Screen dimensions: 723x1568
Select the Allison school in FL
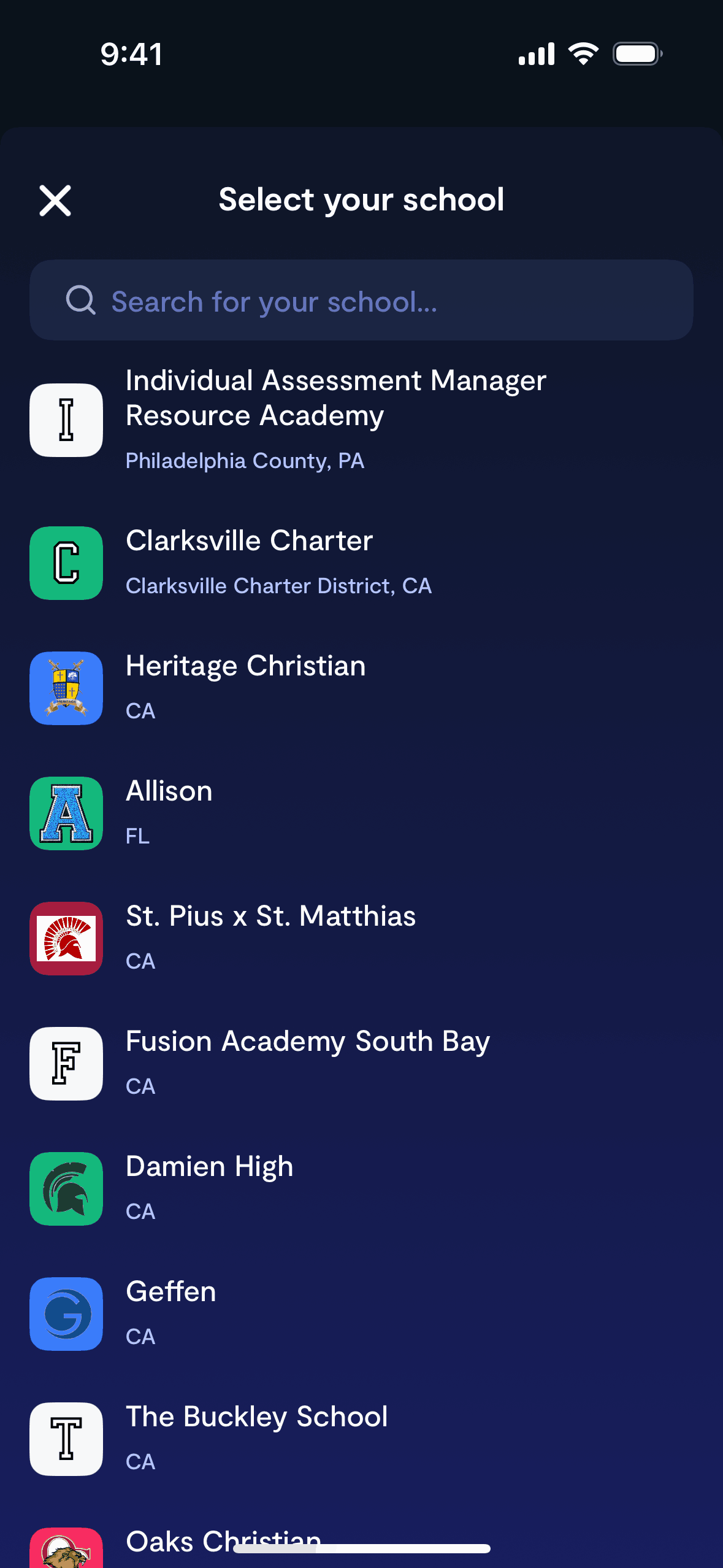[169, 812]
